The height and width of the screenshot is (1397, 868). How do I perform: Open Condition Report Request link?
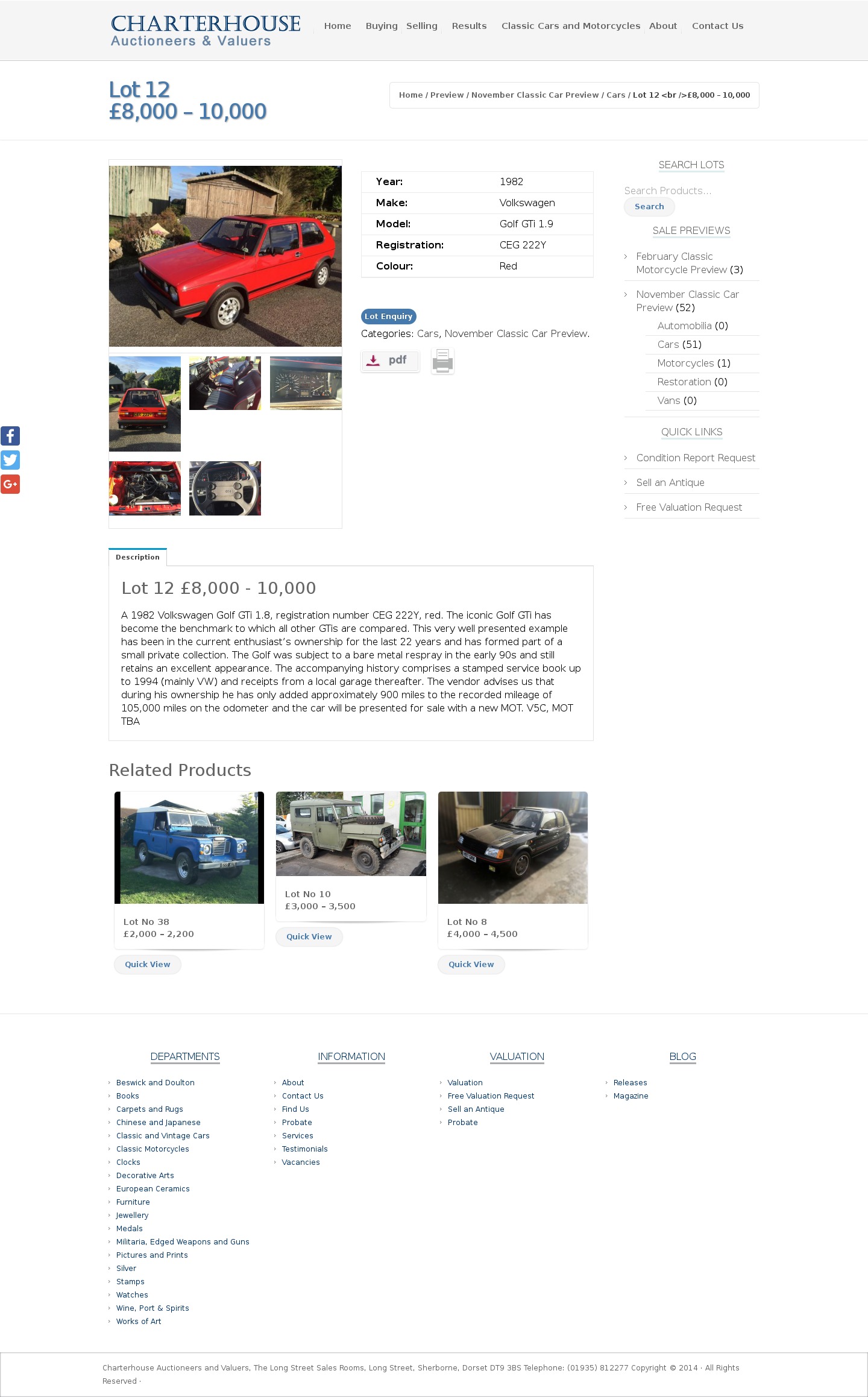click(x=696, y=458)
